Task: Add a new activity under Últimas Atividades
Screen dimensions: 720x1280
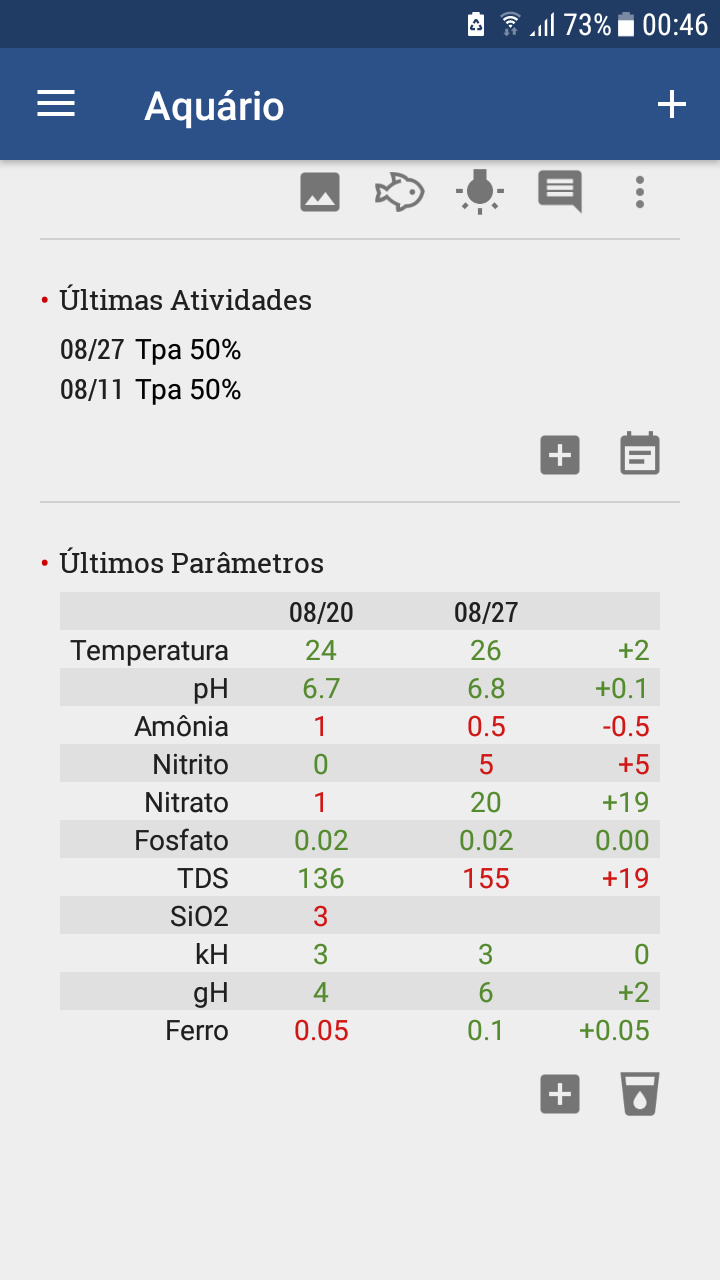Action: [x=560, y=455]
